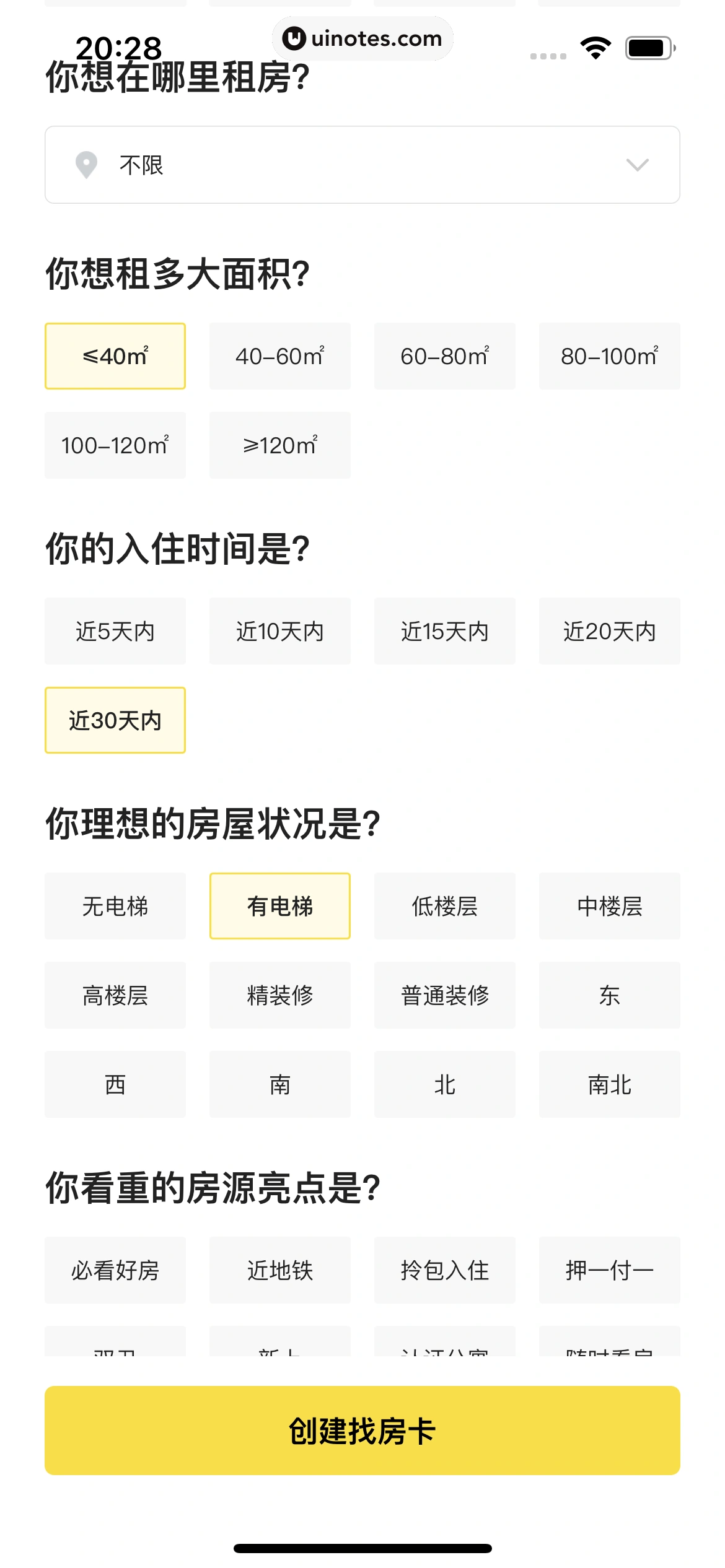Select the 押一付一 highlight
725x1568 pixels.
click(609, 1270)
